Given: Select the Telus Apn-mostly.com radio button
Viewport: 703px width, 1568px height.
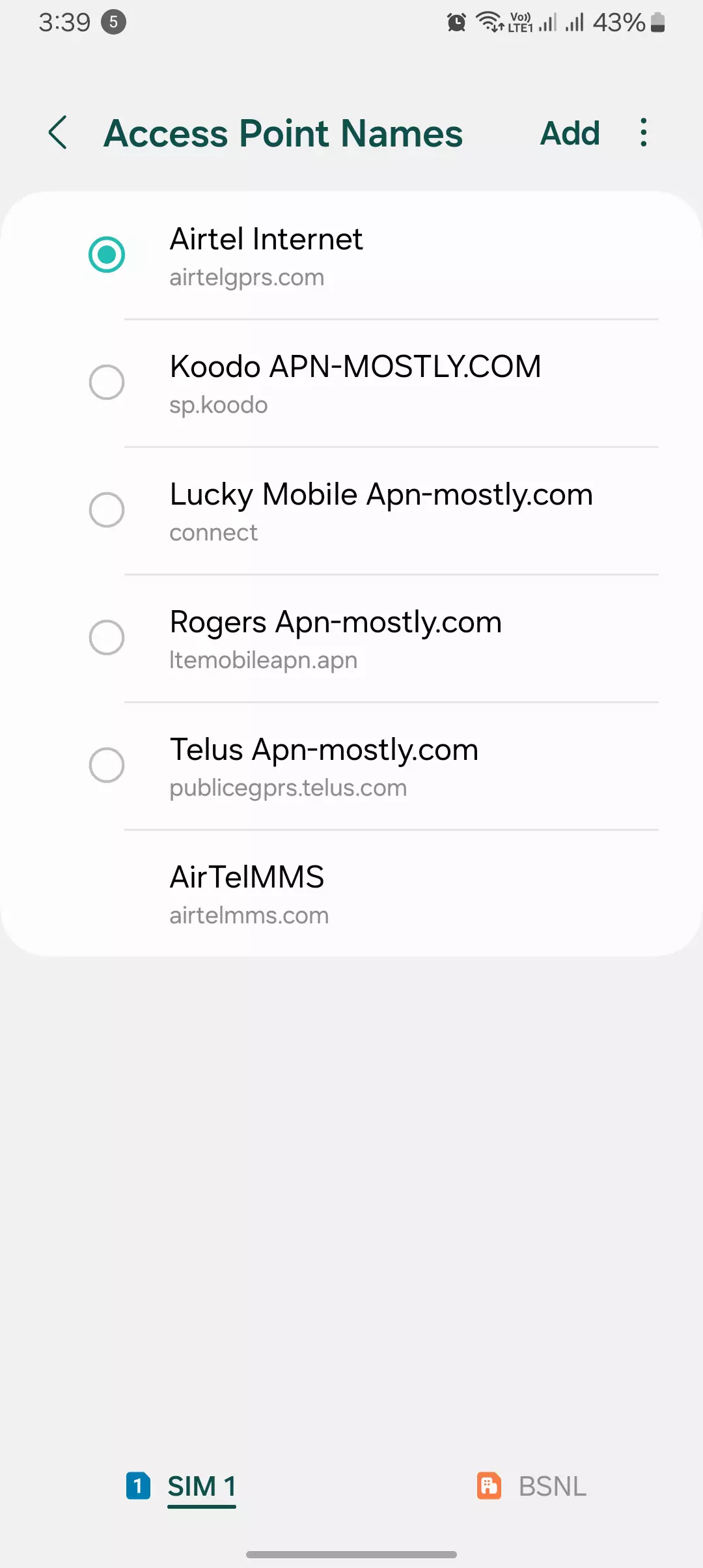Looking at the screenshot, I should click(107, 766).
